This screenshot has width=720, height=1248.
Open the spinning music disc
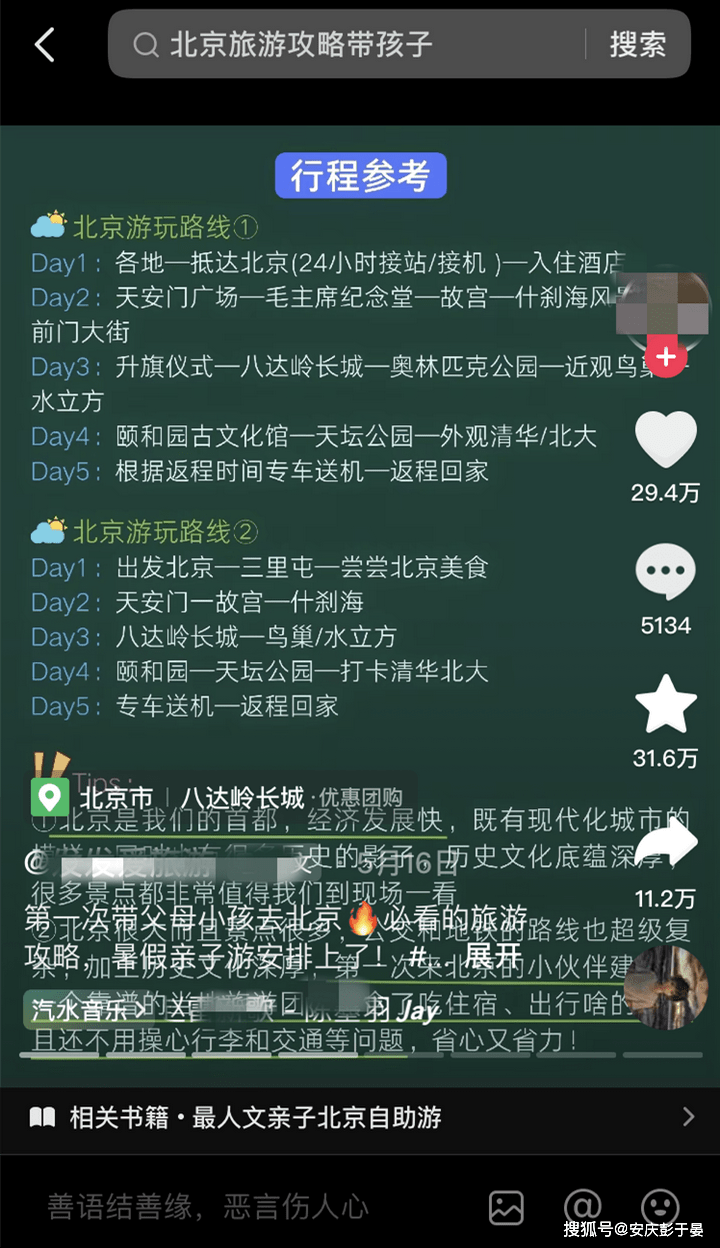665,987
